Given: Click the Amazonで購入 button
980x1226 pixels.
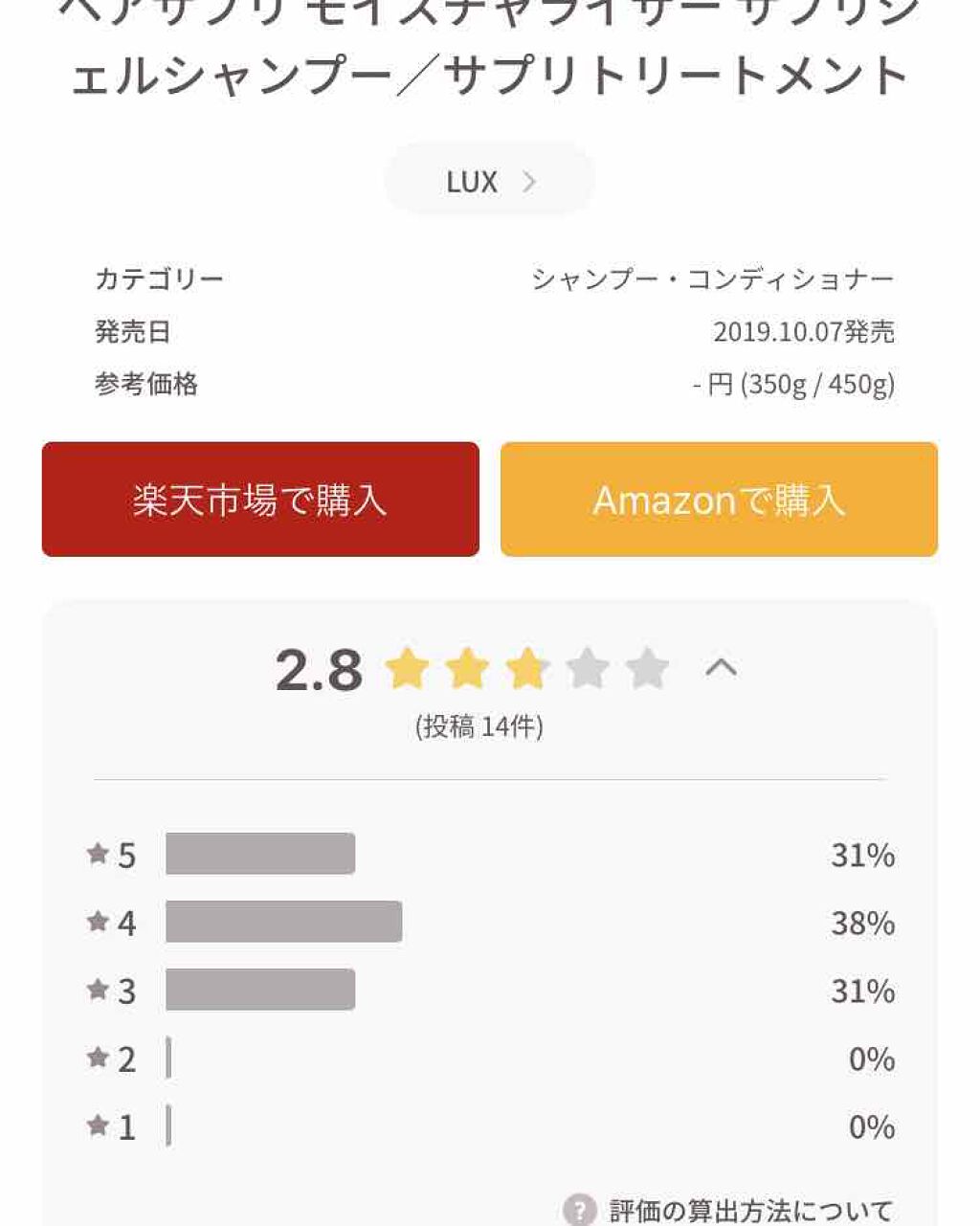Looking at the screenshot, I should click(719, 500).
